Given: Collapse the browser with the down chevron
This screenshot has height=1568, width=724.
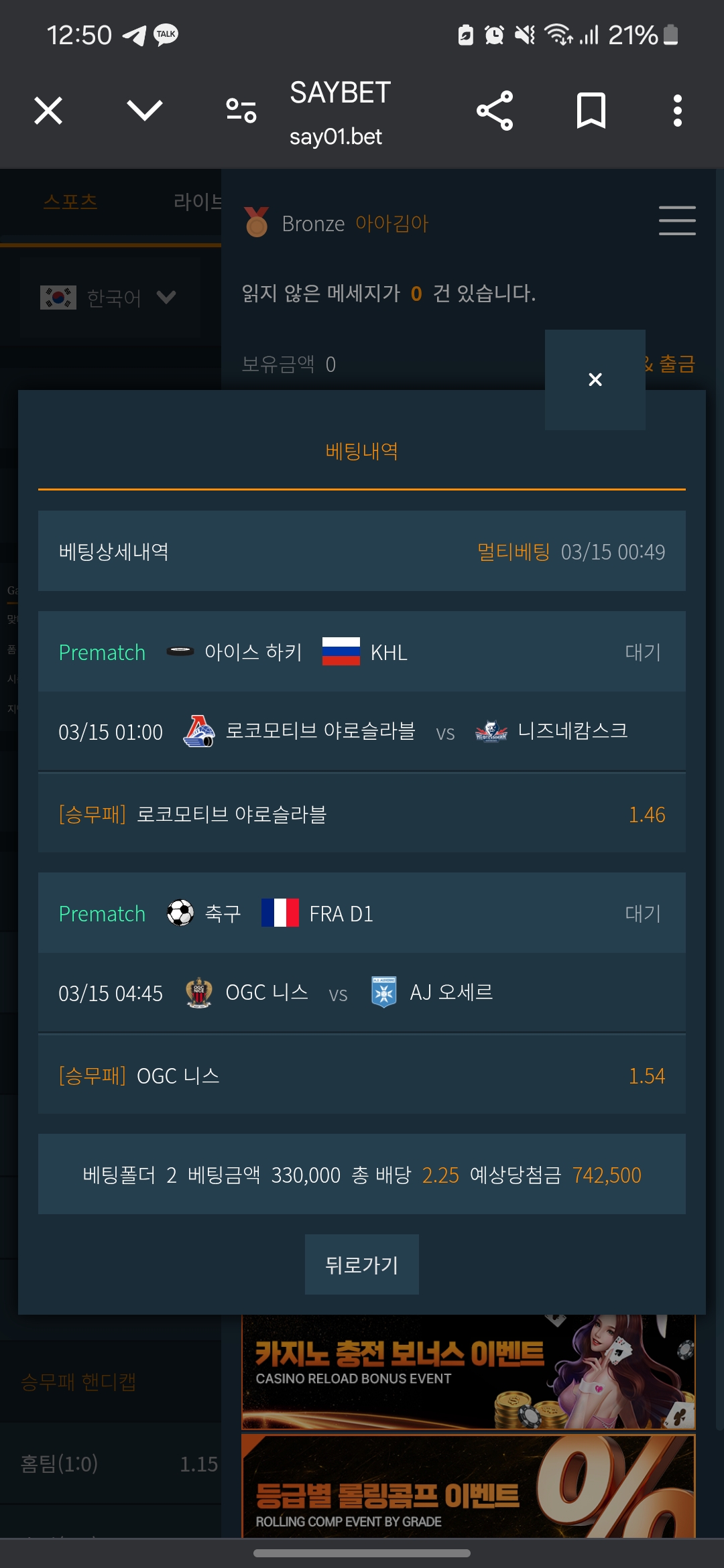Looking at the screenshot, I should (x=144, y=111).
